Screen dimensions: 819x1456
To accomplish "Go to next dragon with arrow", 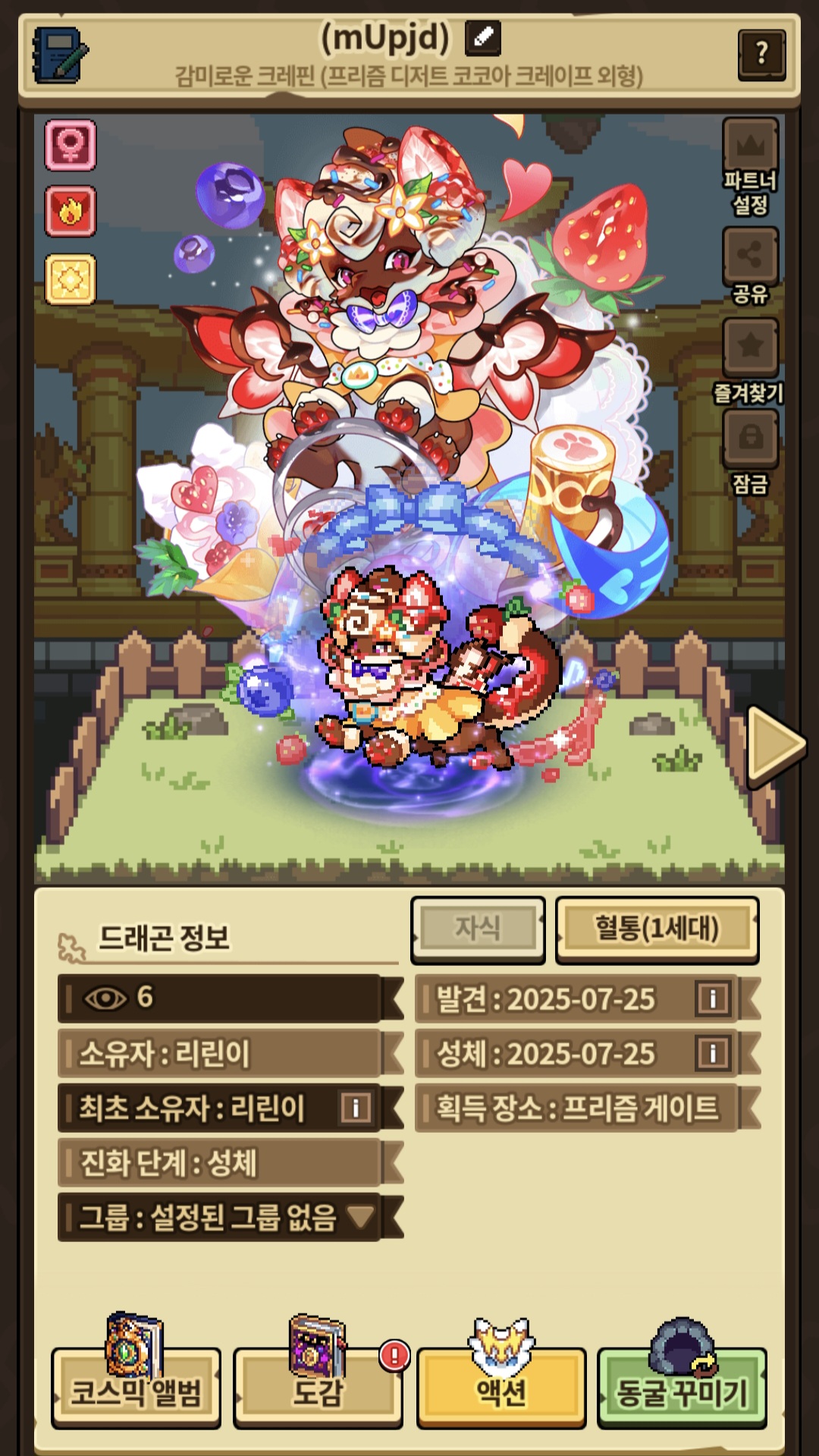I will 775,744.
